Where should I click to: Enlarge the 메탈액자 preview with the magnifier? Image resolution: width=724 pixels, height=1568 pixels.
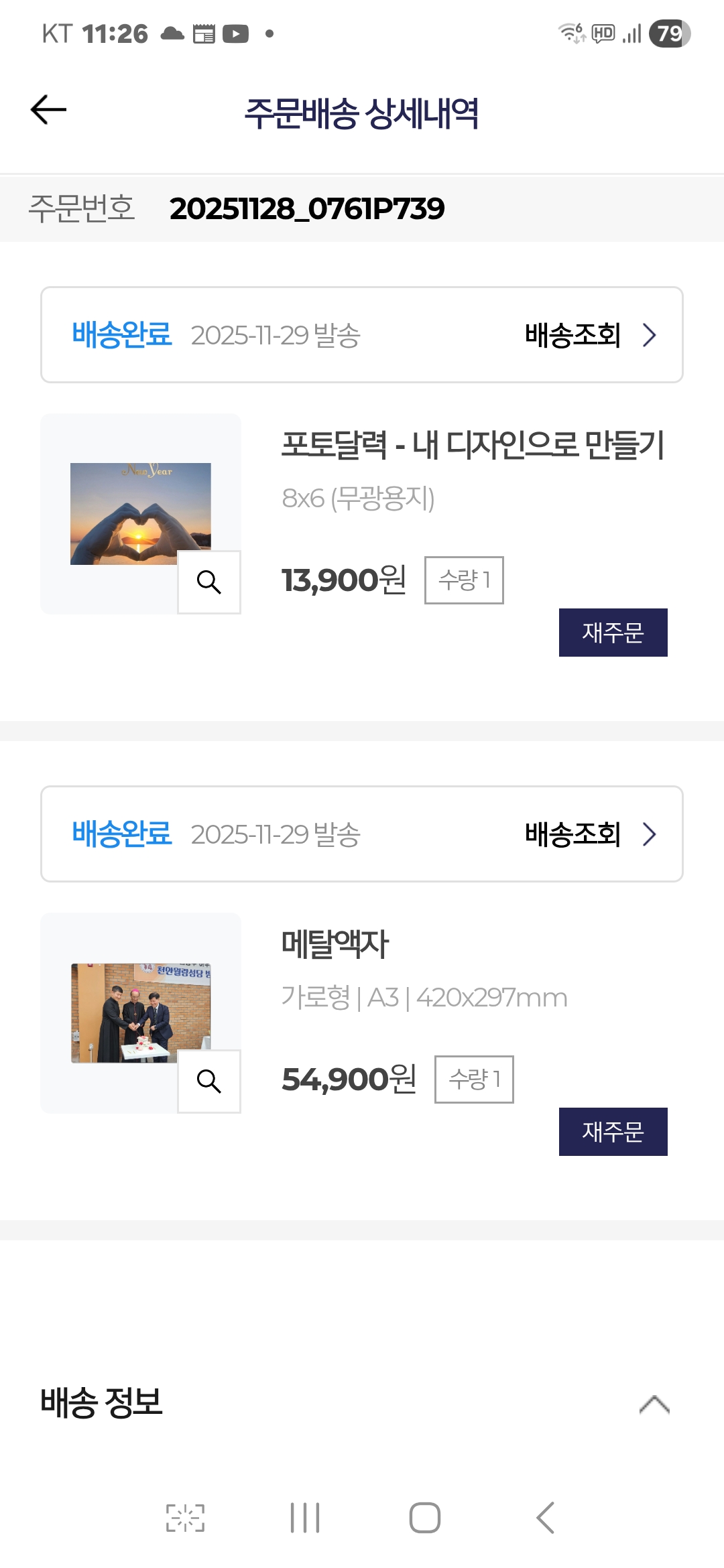pyautogui.click(x=209, y=1081)
